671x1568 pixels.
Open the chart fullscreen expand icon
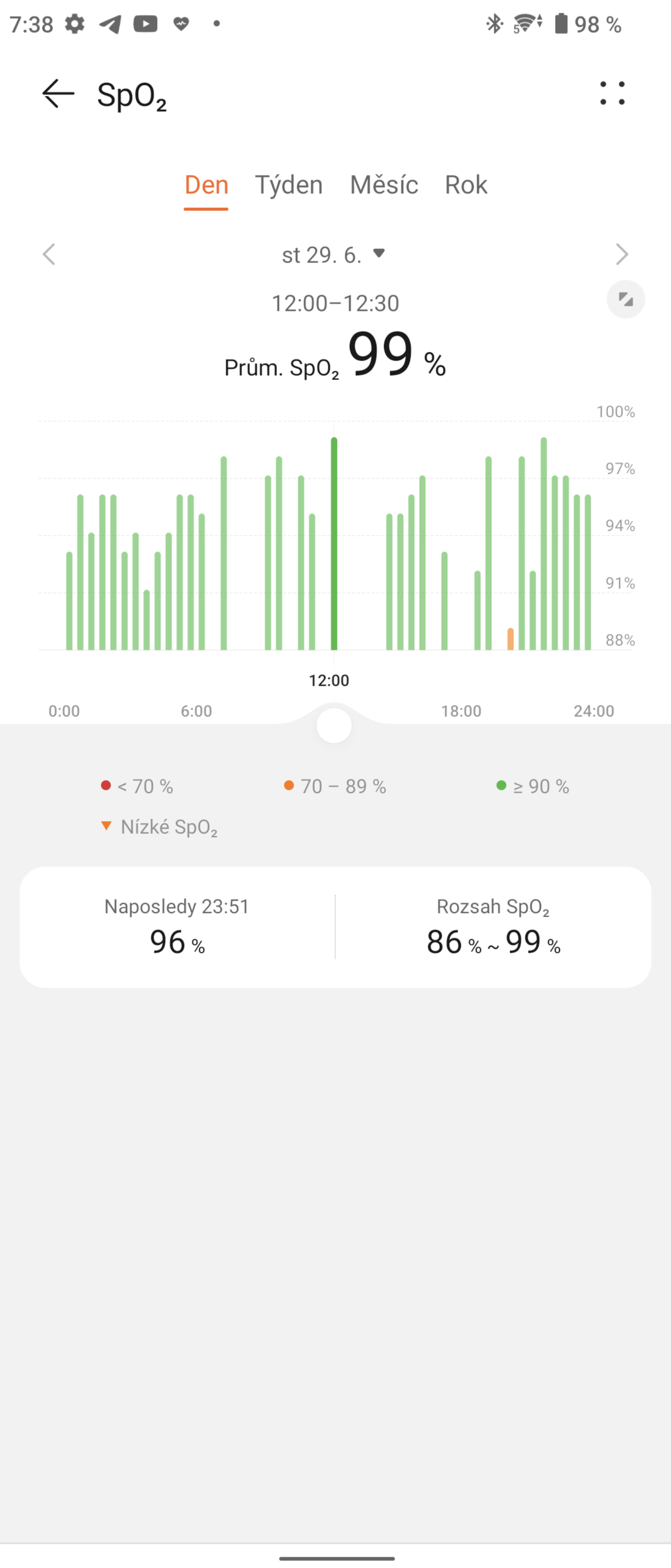625,299
